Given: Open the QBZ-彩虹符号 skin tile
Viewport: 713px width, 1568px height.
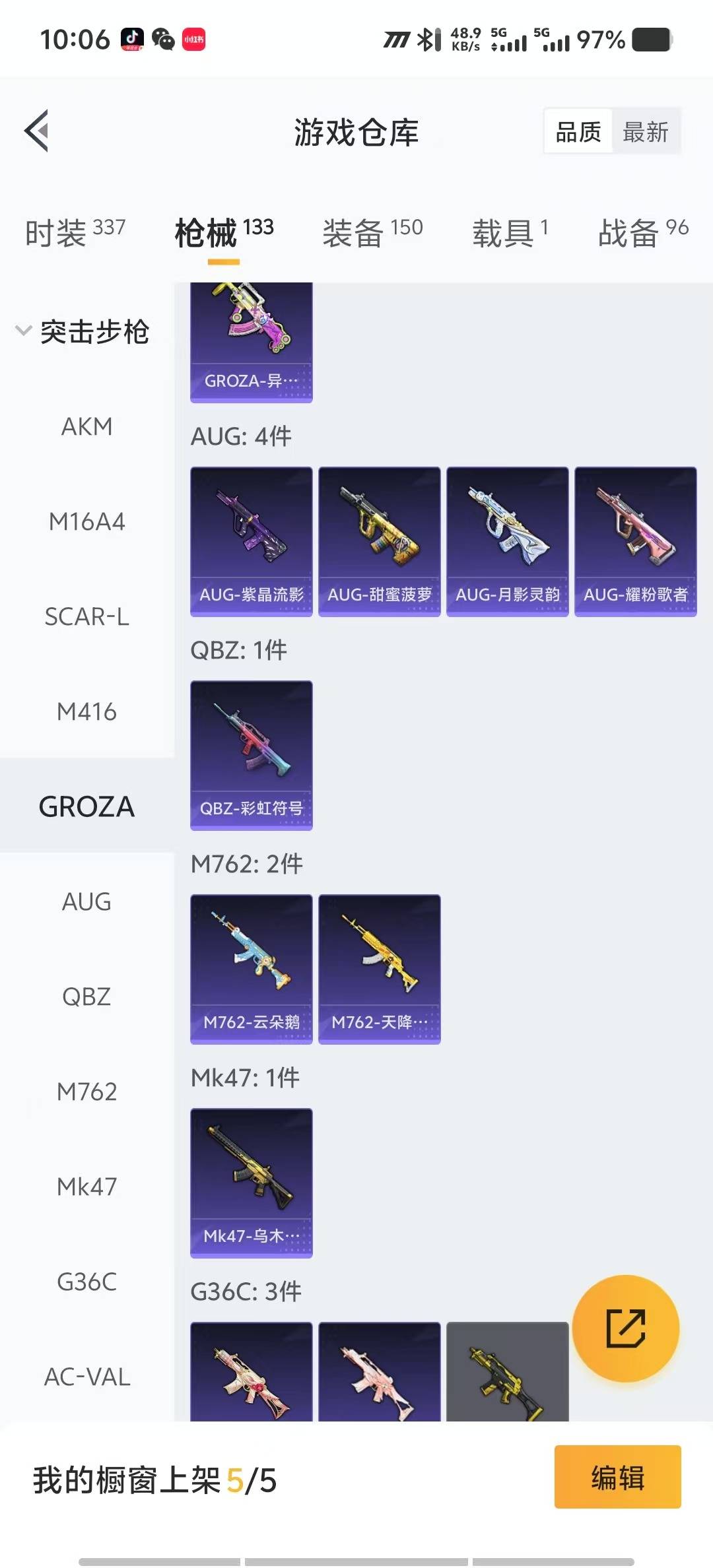Looking at the screenshot, I should 252,755.
